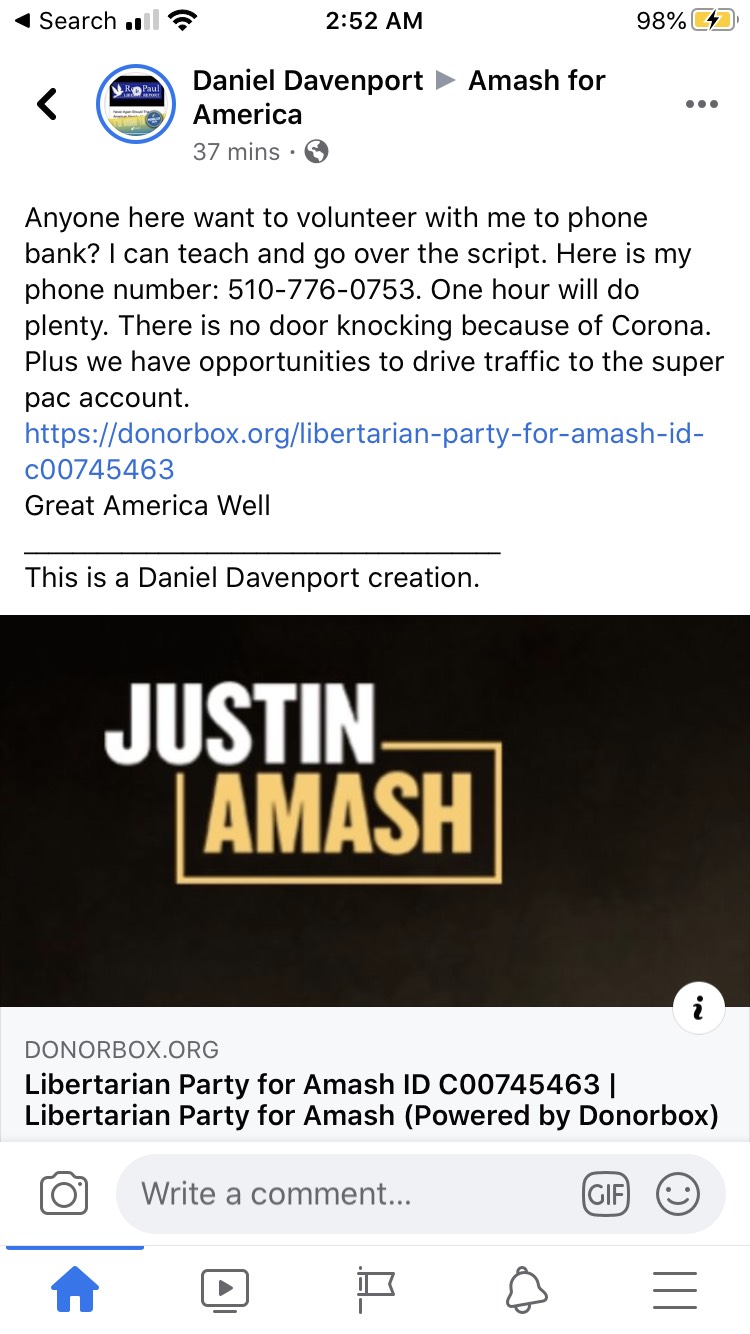Open the hamburger menu tab
This screenshot has height=1334, width=750.
tap(675, 1290)
